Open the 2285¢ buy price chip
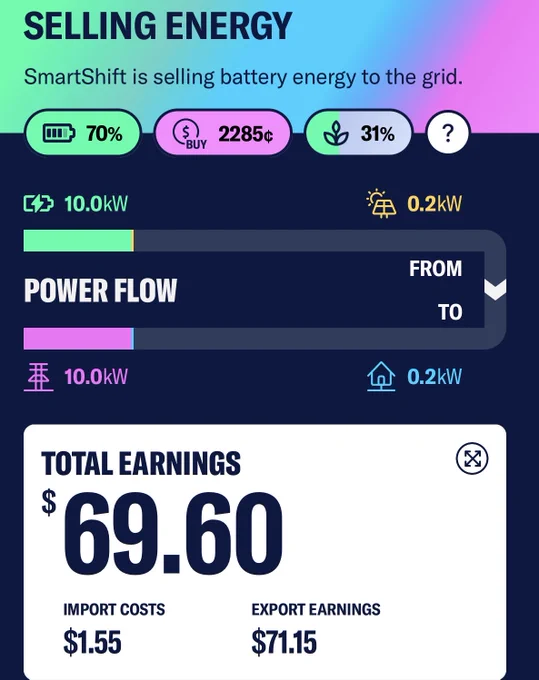 pos(223,133)
